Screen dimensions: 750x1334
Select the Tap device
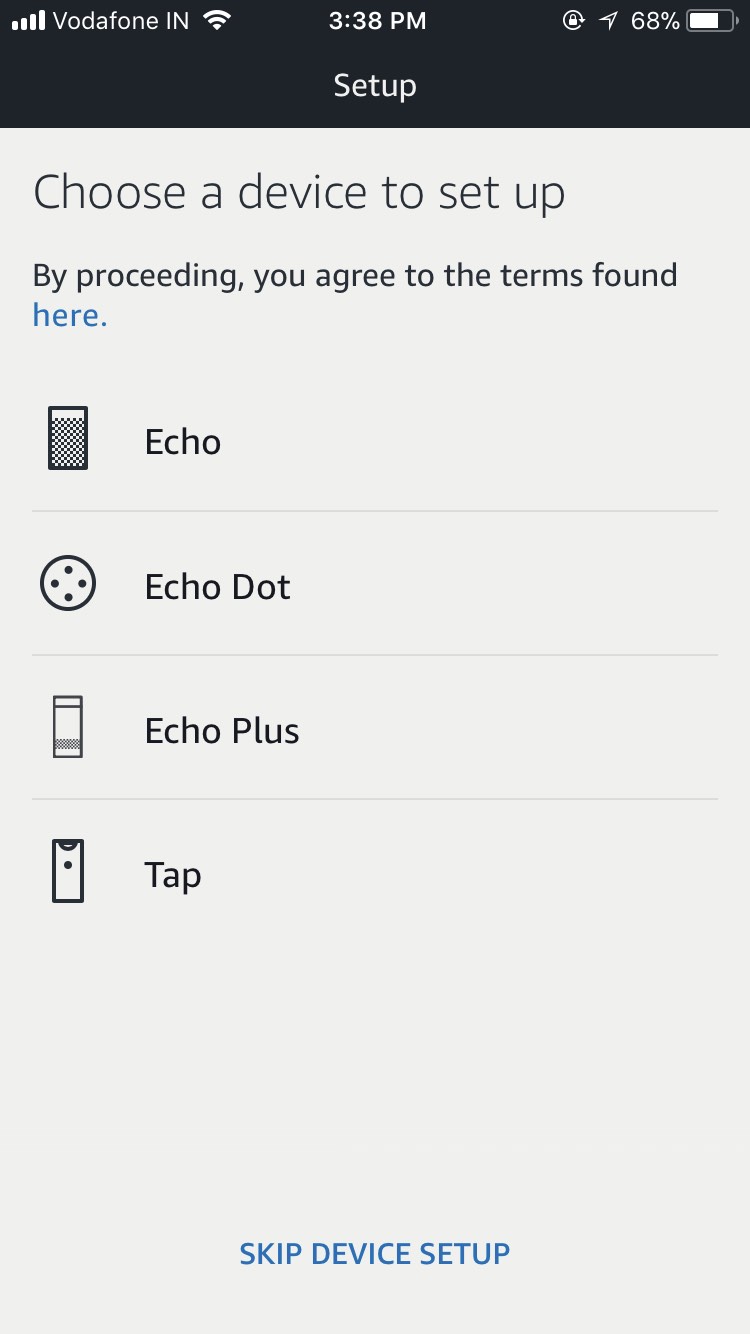(x=173, y=875)
